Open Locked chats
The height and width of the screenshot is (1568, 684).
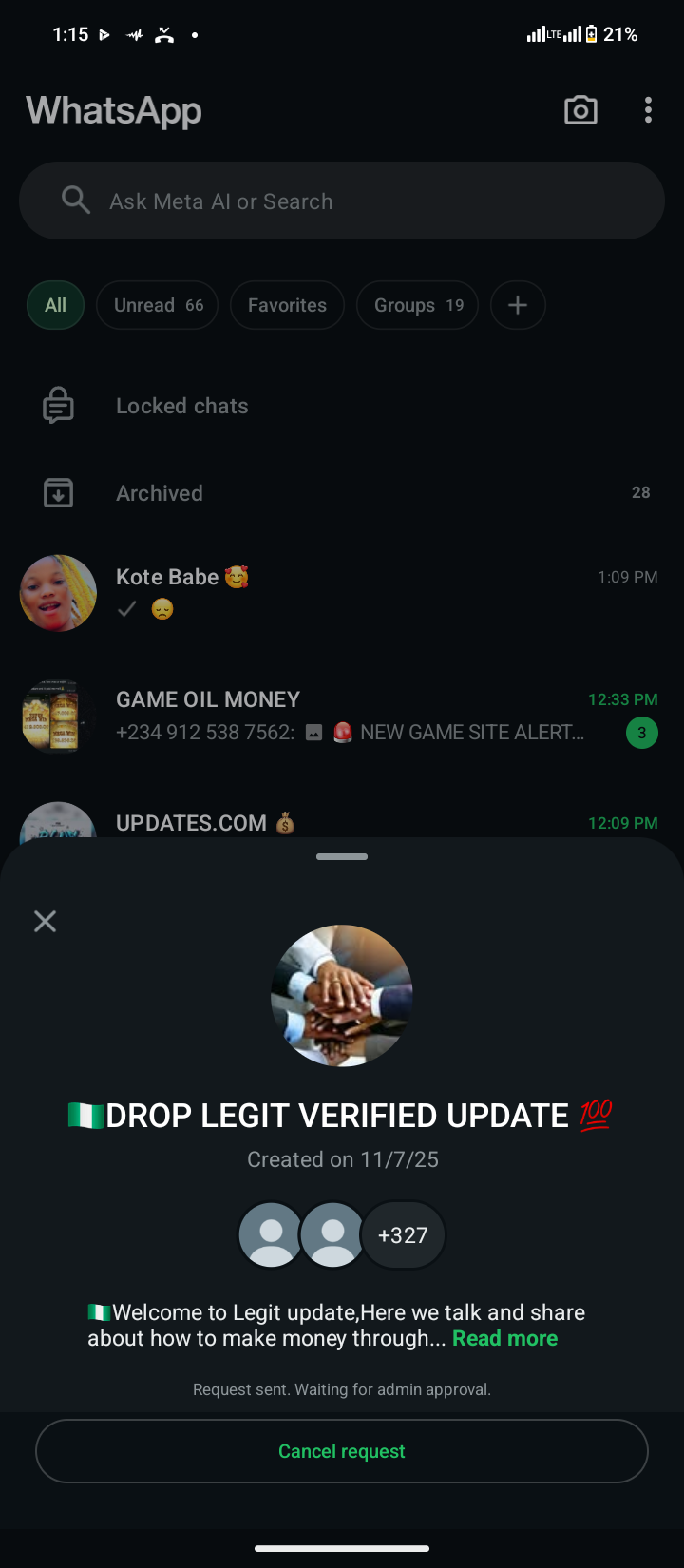tap(181, 406)
